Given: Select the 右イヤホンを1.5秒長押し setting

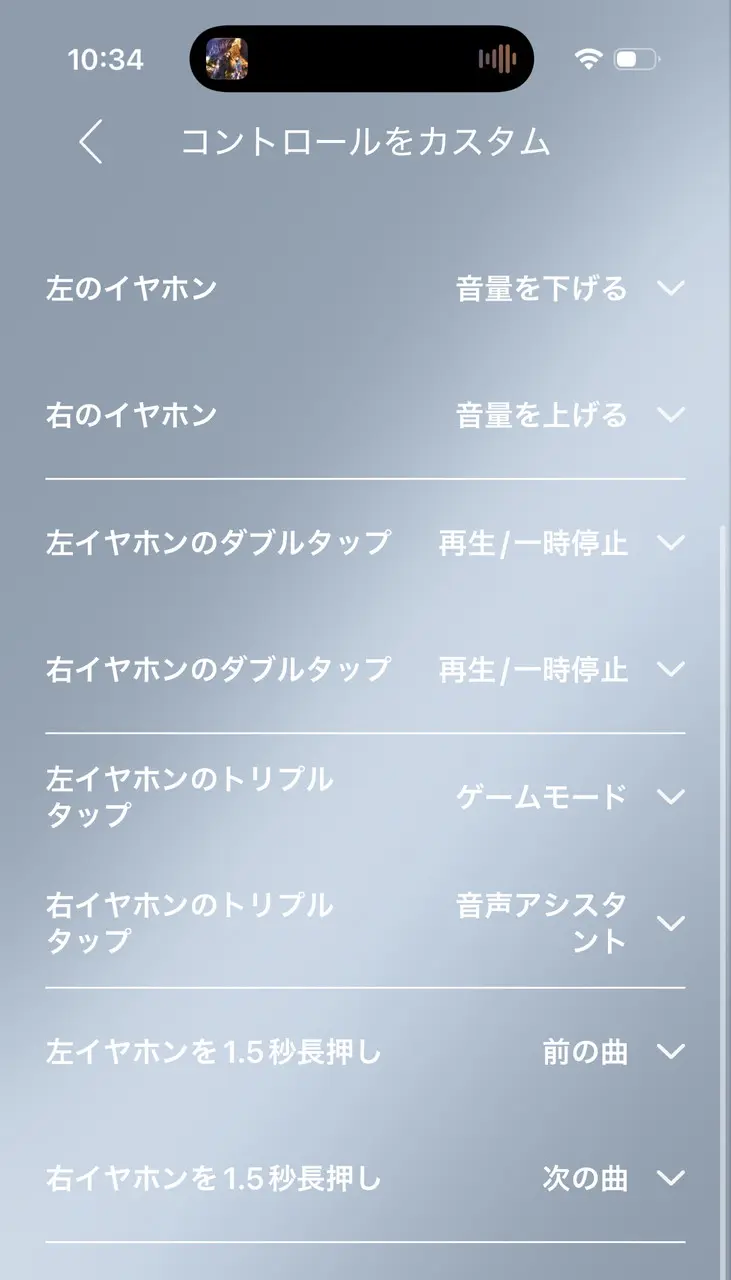Looking at the screenshot, I should point(670,1178).
